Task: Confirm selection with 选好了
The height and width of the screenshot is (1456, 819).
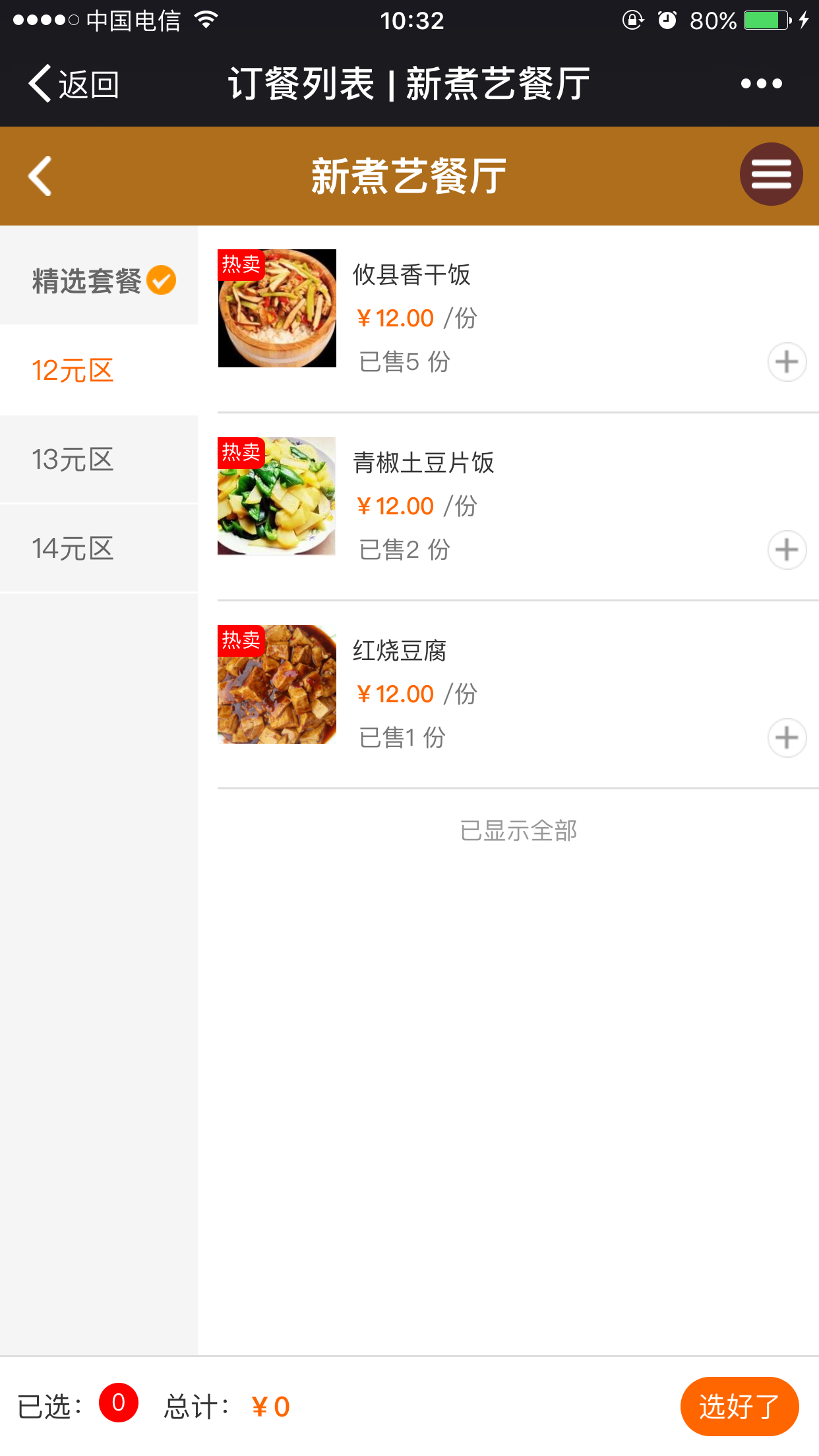Action: (739, 1407)
